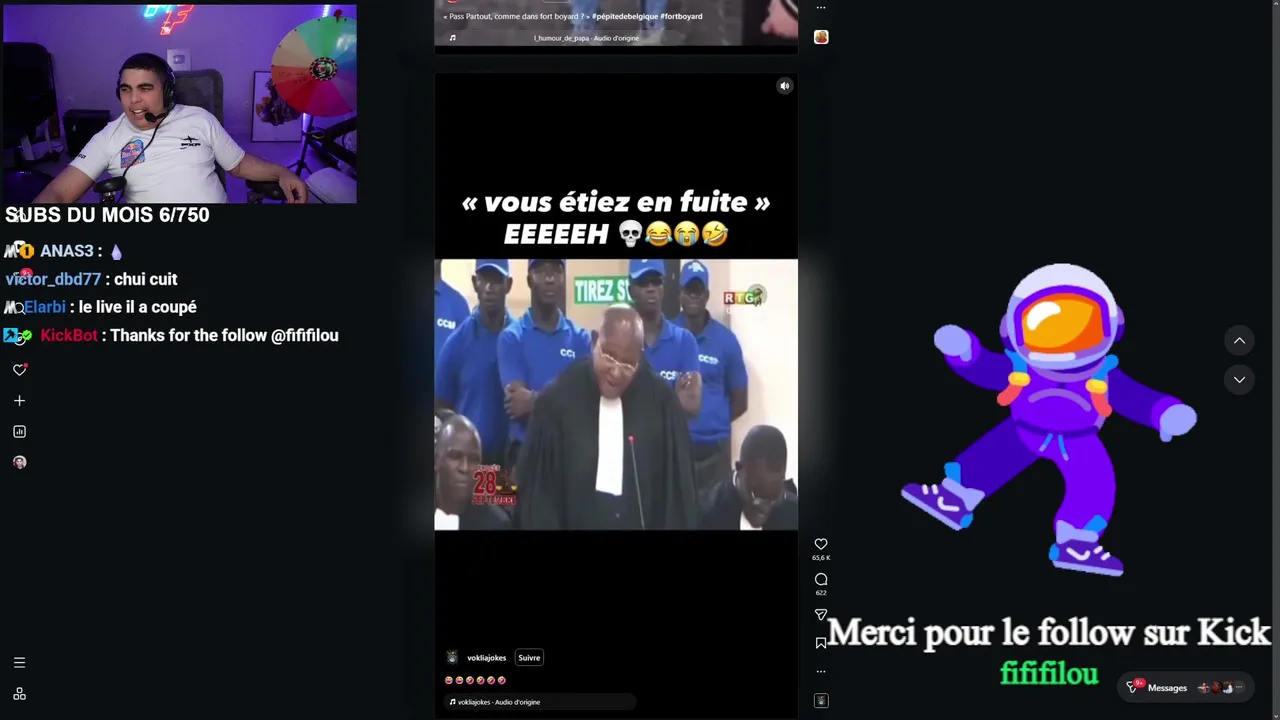Mute the video with the speaker icon
The image size is (1280, 720).
click(x=785, y=86)
